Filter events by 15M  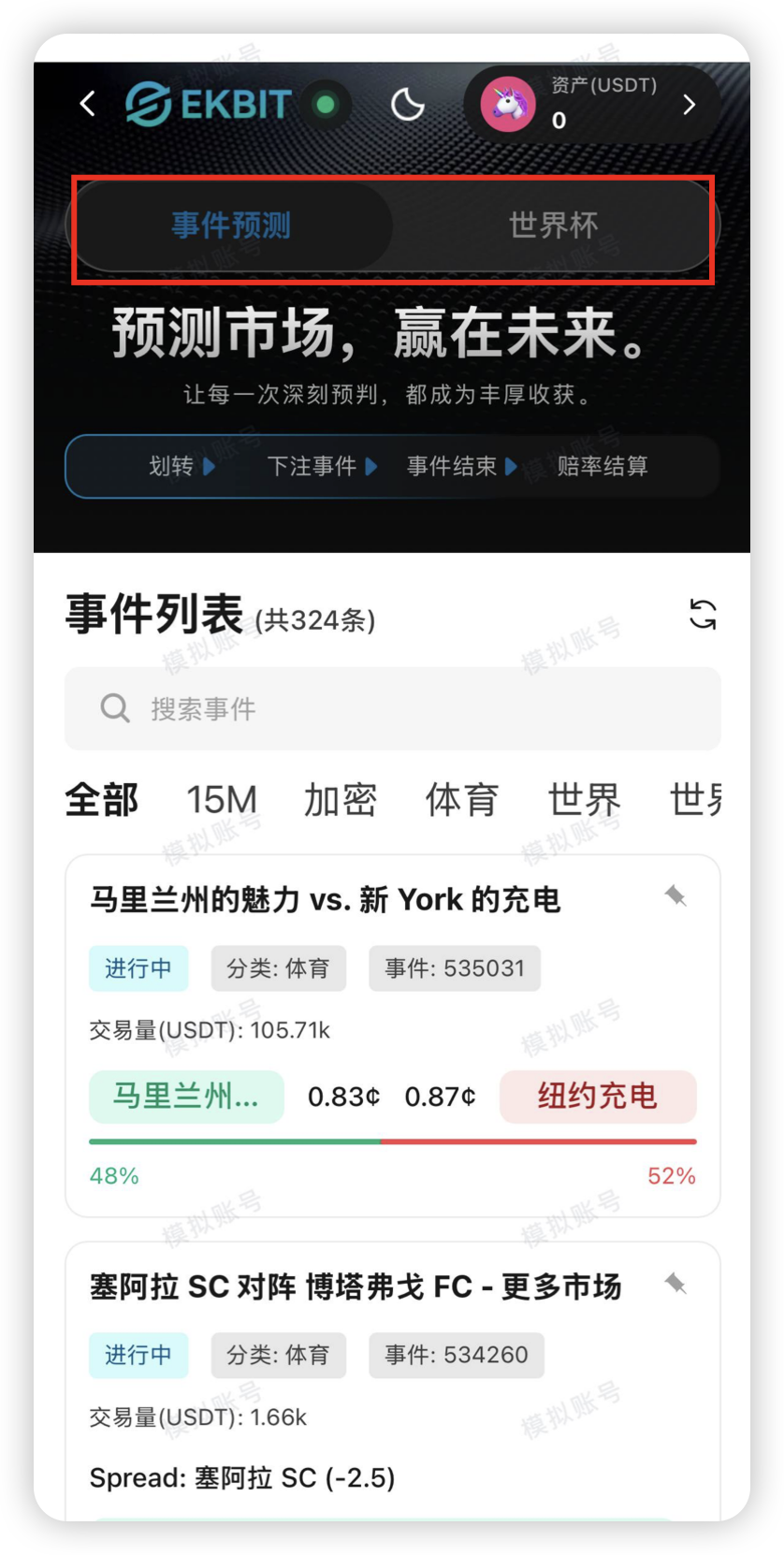(x=221, y=800)
